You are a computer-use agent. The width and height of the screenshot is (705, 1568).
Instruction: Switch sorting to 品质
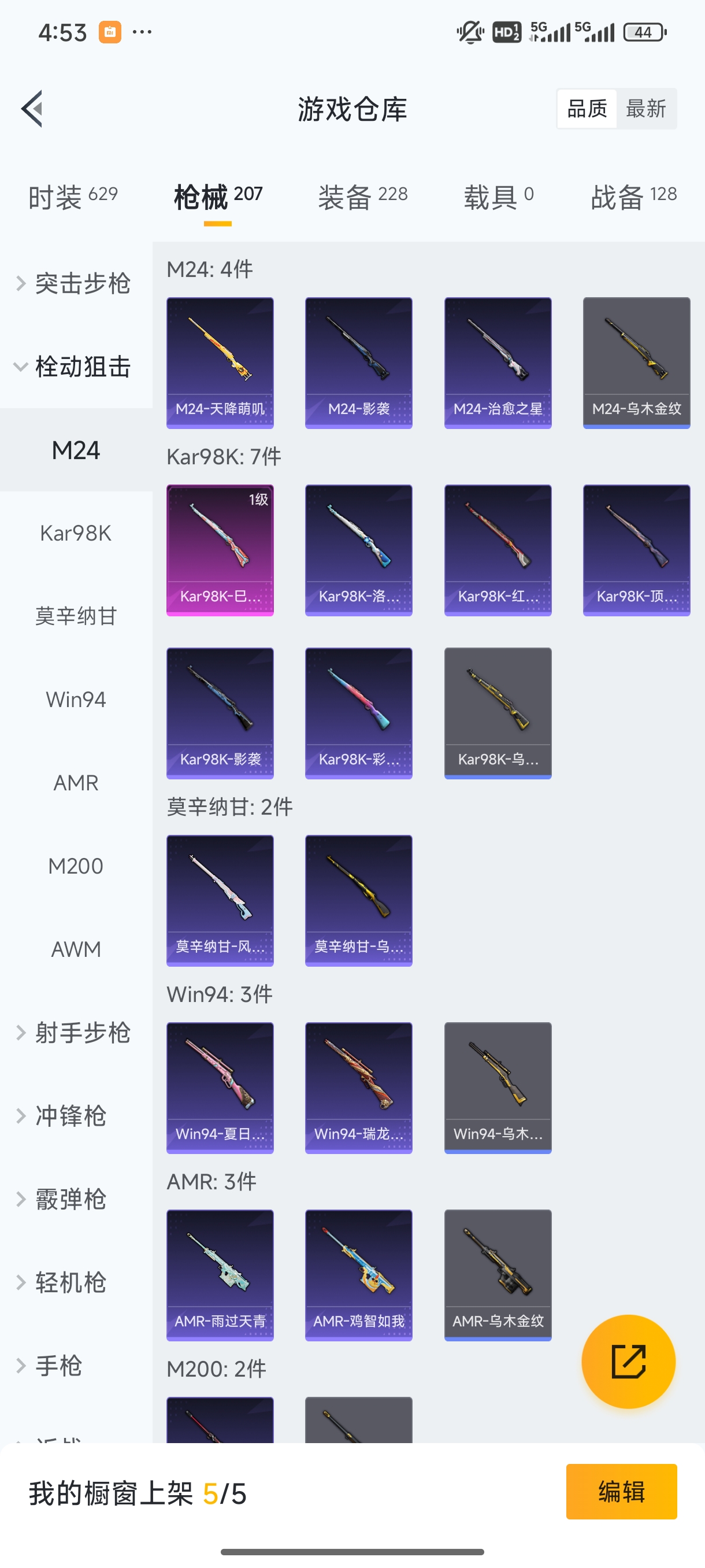pyautogui.click(x=586, y=108)
